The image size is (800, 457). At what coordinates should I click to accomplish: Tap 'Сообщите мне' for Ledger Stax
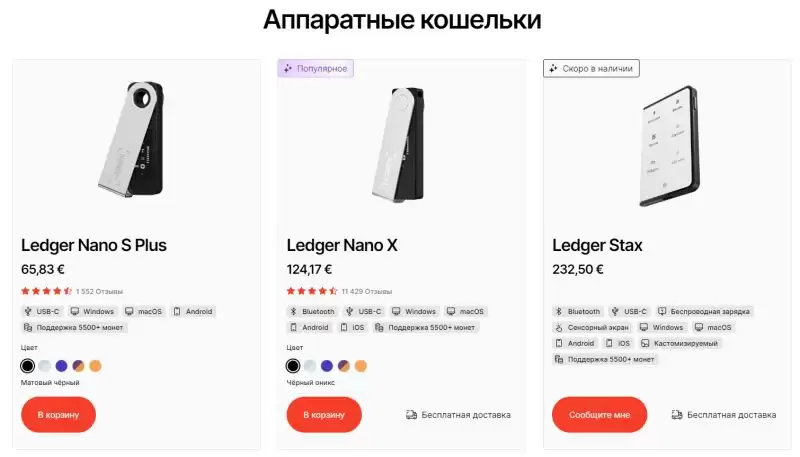599,414
